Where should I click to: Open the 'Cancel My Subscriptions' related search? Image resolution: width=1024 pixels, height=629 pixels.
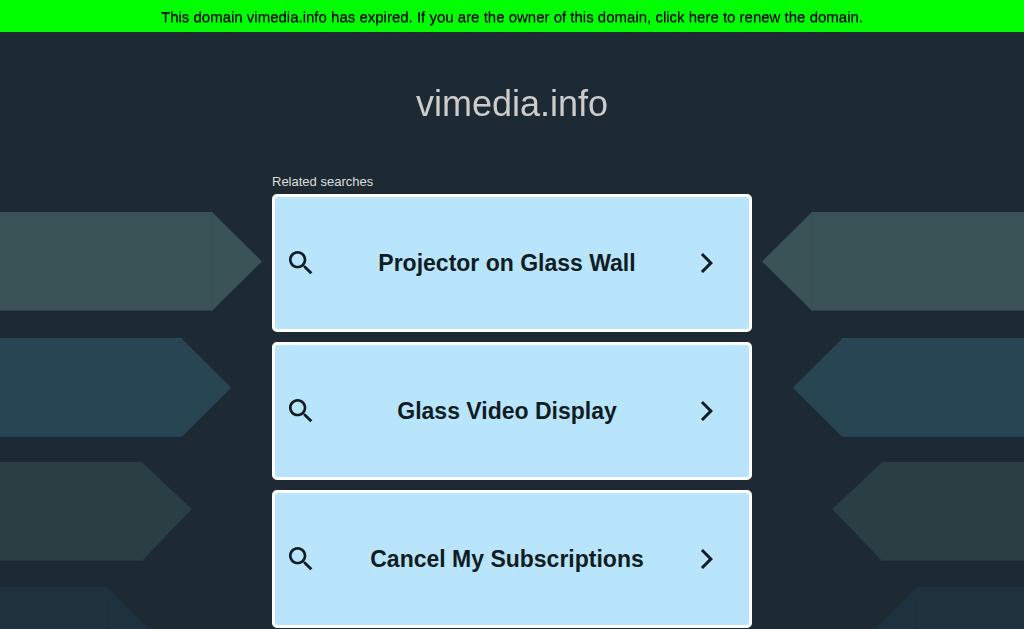(x=507, y=559)
